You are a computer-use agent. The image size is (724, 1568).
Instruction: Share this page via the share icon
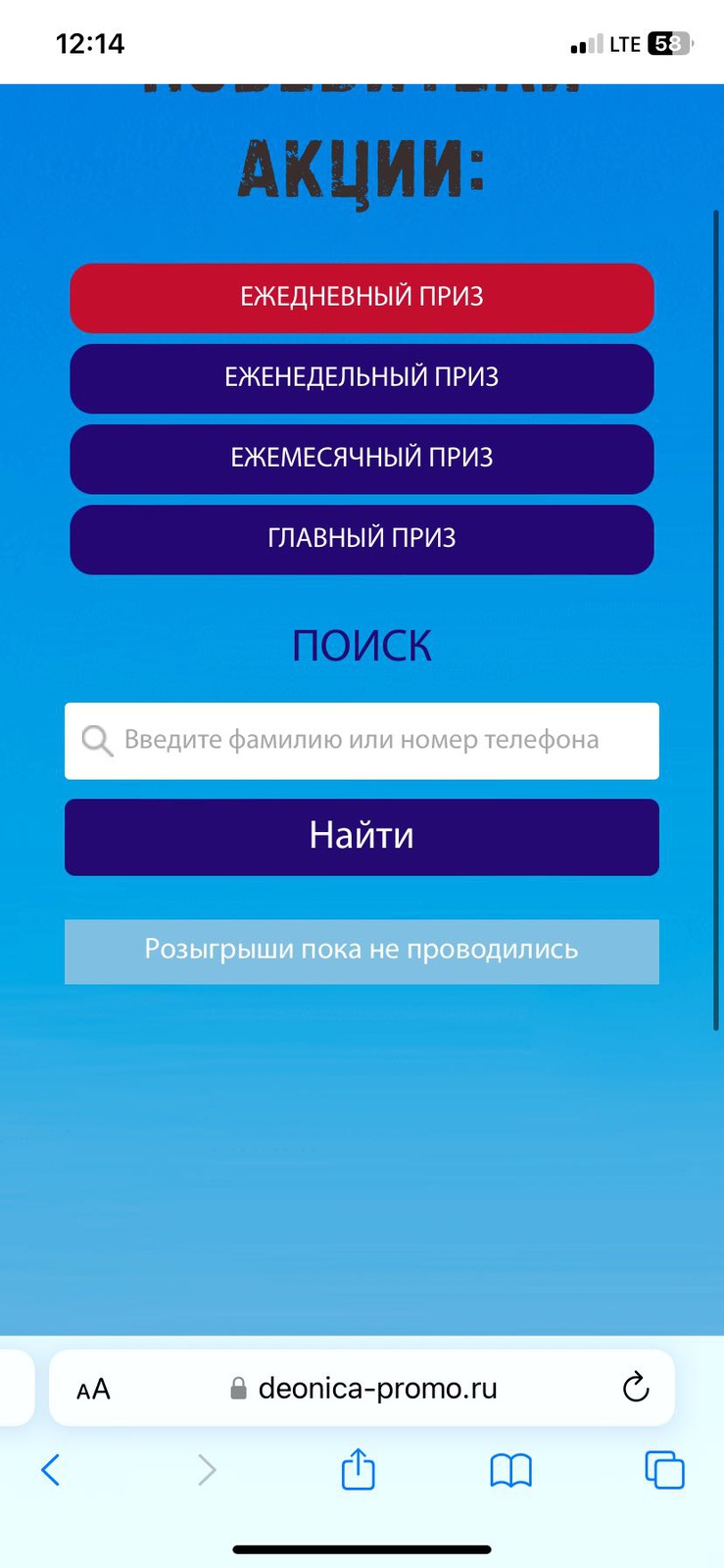point(358,1470)
